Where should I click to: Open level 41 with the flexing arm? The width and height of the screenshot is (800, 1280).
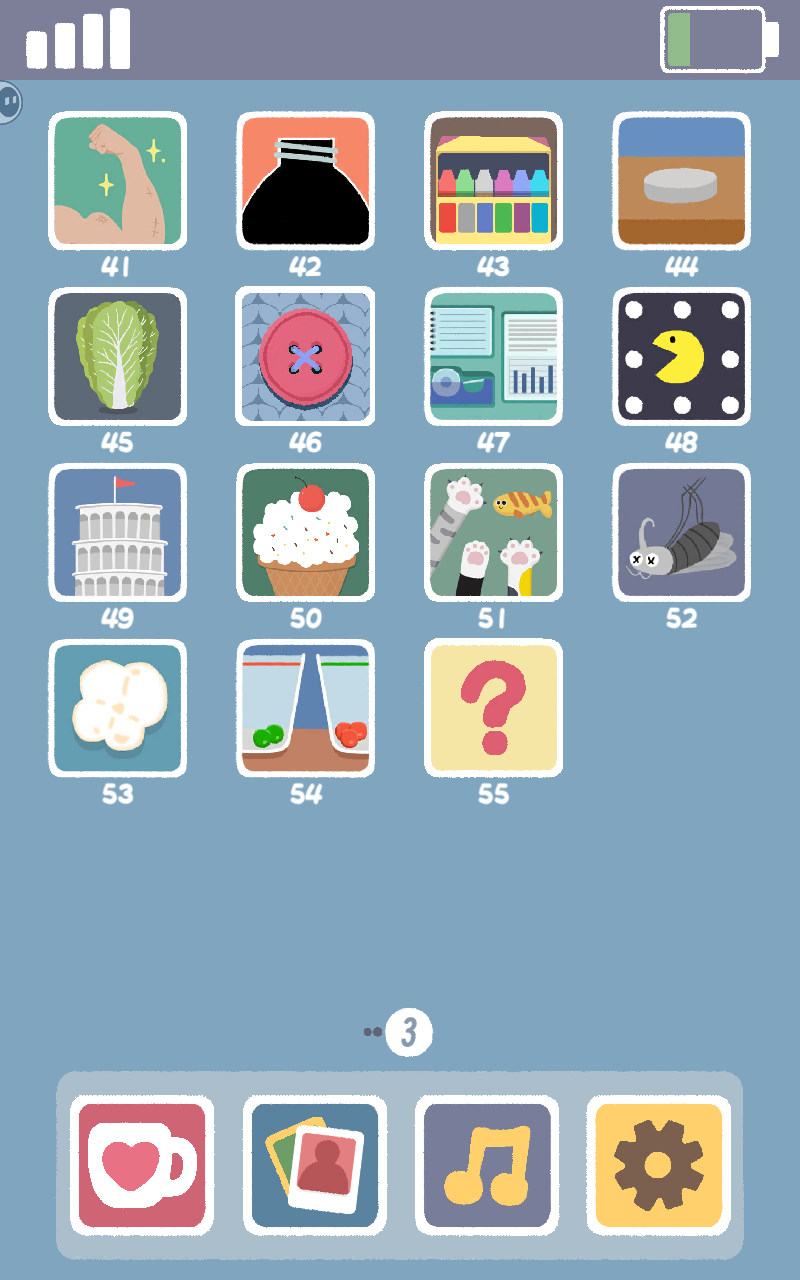click(117, 181)
